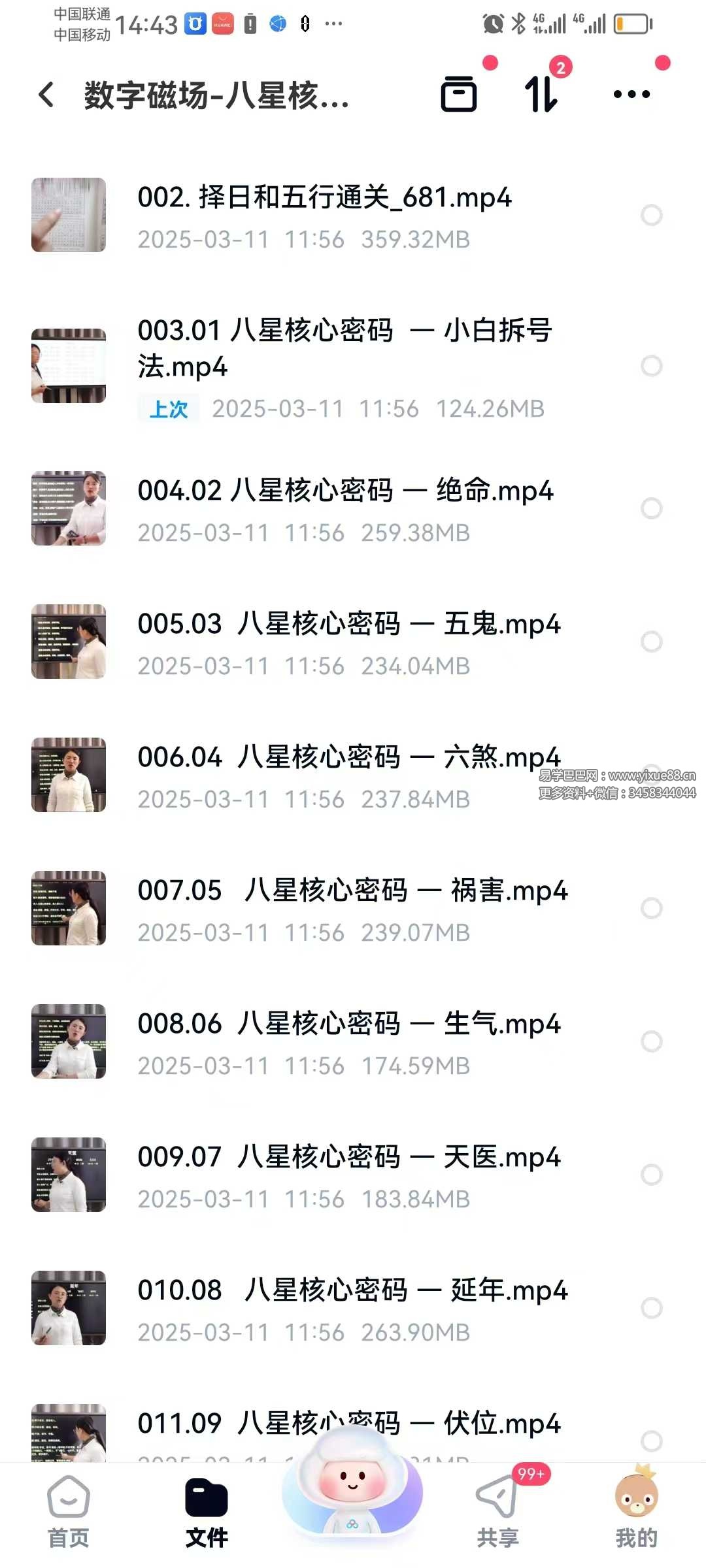
Task: Select the checkbox for 011.09 伏位.mp4
Action: (x=651, y=1441)
